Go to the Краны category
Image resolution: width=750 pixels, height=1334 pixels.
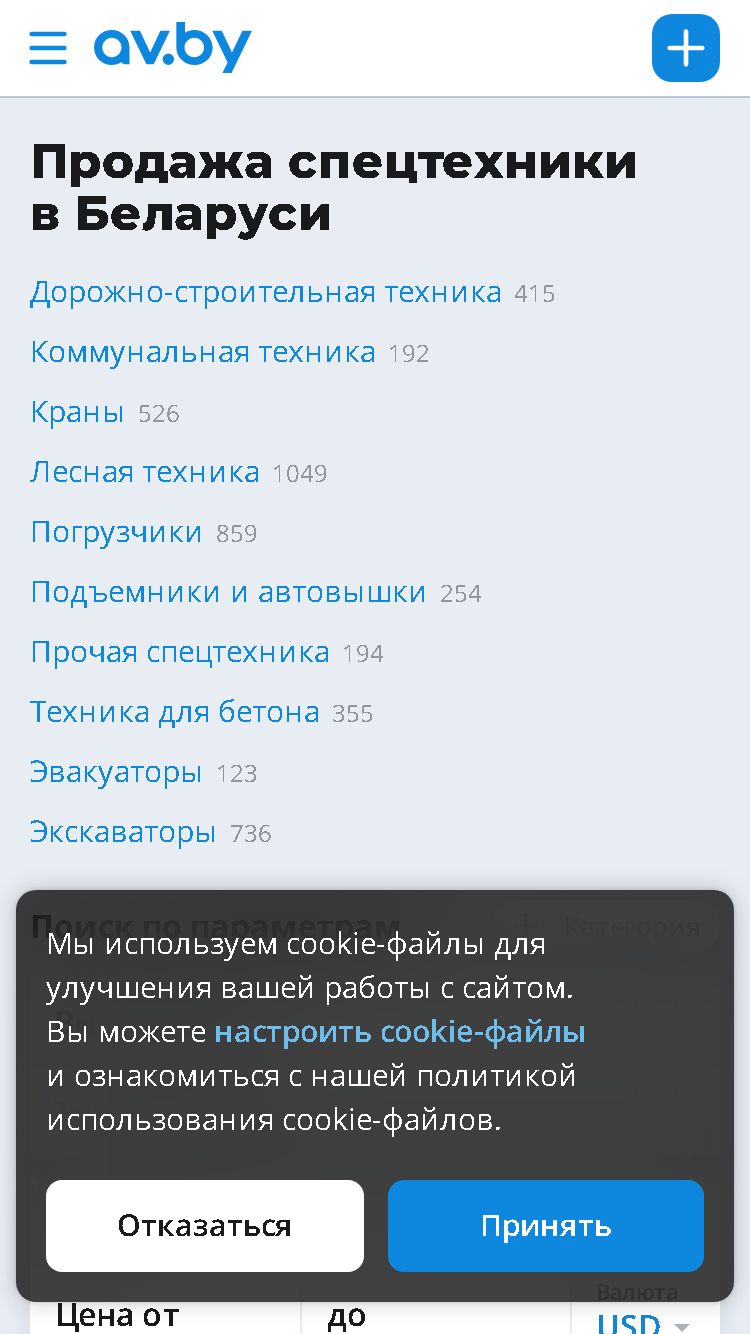(x=77, y=413)
